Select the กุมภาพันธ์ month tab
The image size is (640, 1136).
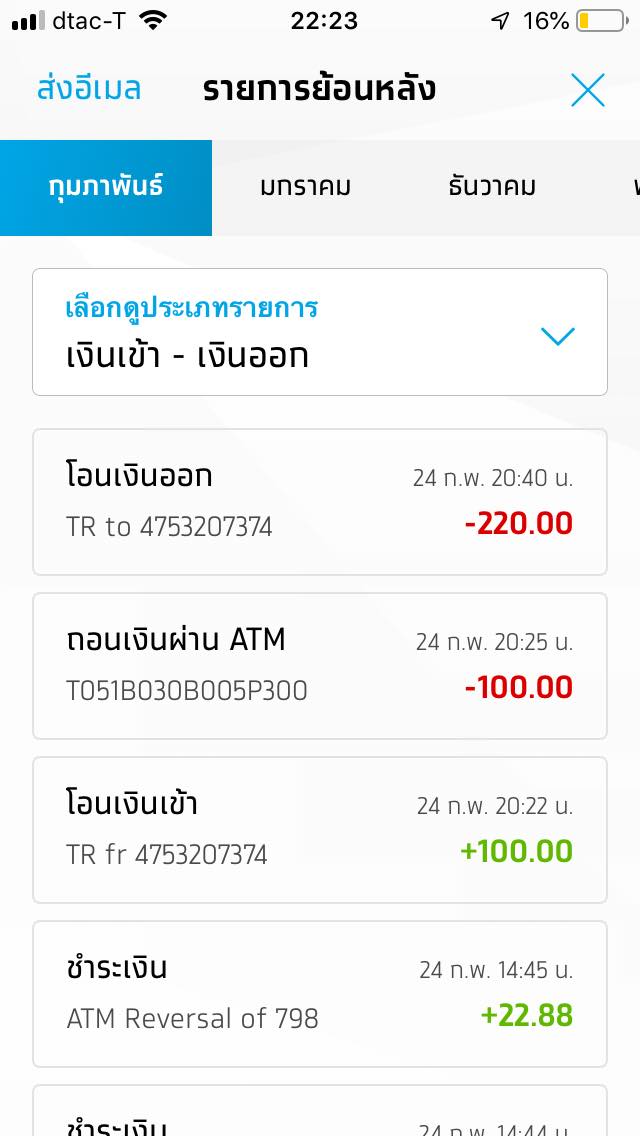pyautogui.click(x=106, y=187)
